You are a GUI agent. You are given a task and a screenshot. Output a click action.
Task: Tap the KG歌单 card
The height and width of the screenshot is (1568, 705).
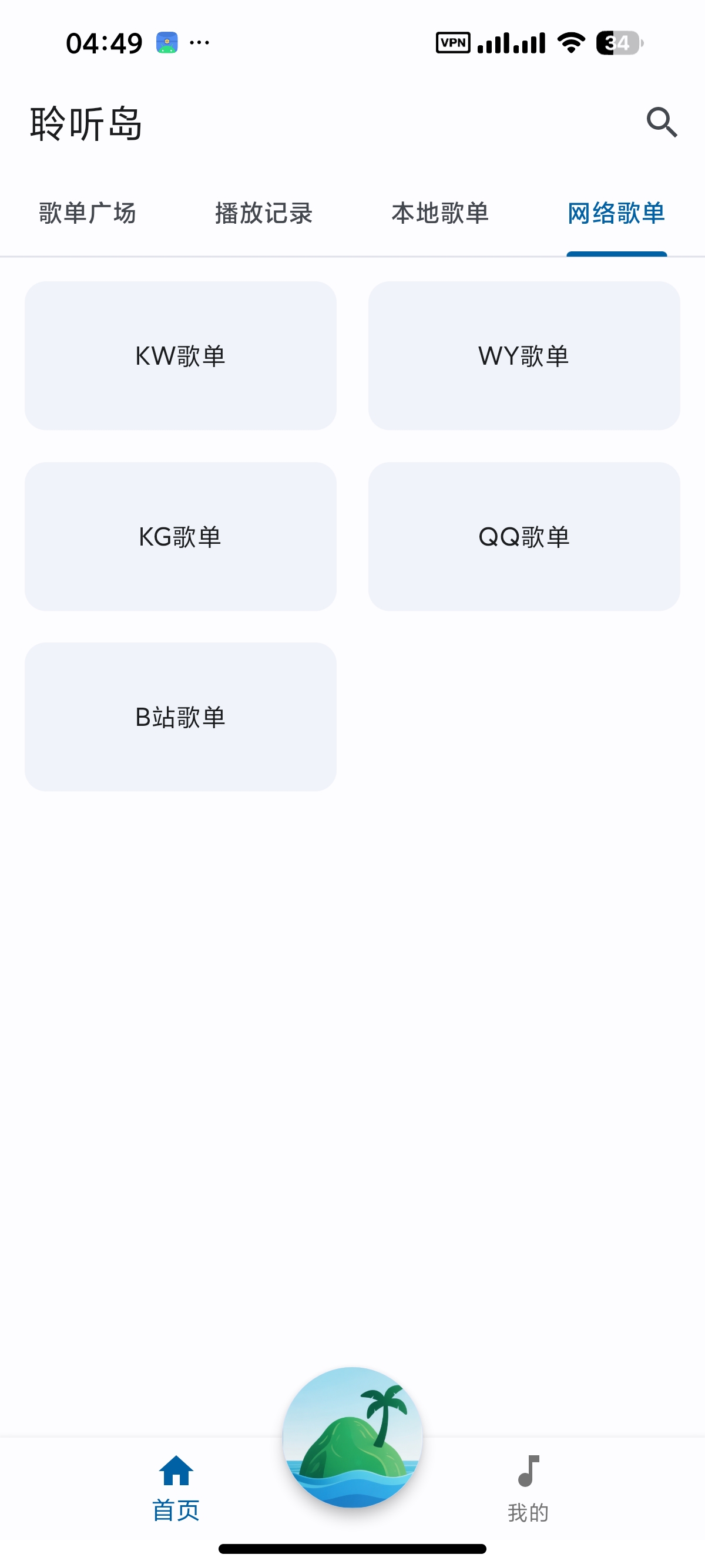[x=180, y=536]
